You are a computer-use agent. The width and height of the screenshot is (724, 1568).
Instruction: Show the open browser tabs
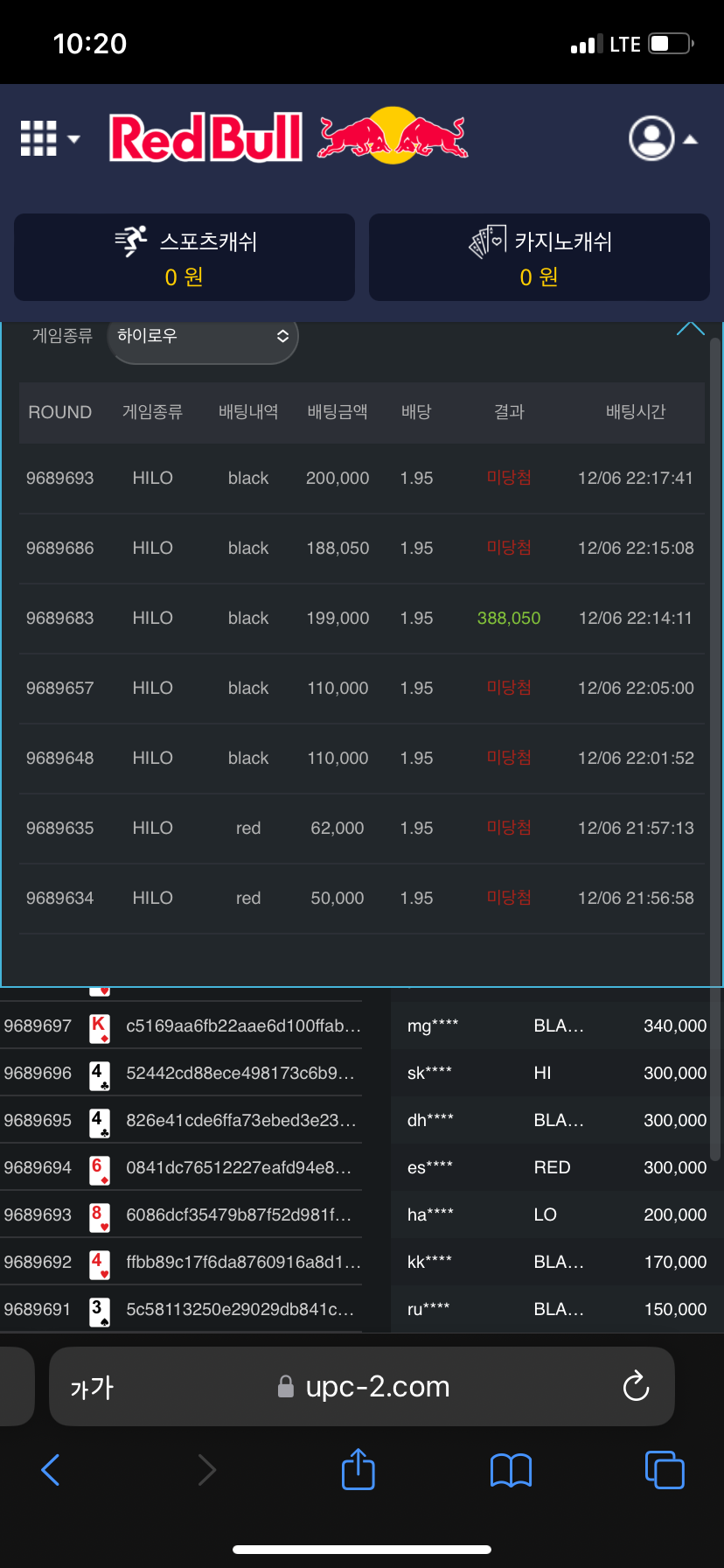[664, 1469]
